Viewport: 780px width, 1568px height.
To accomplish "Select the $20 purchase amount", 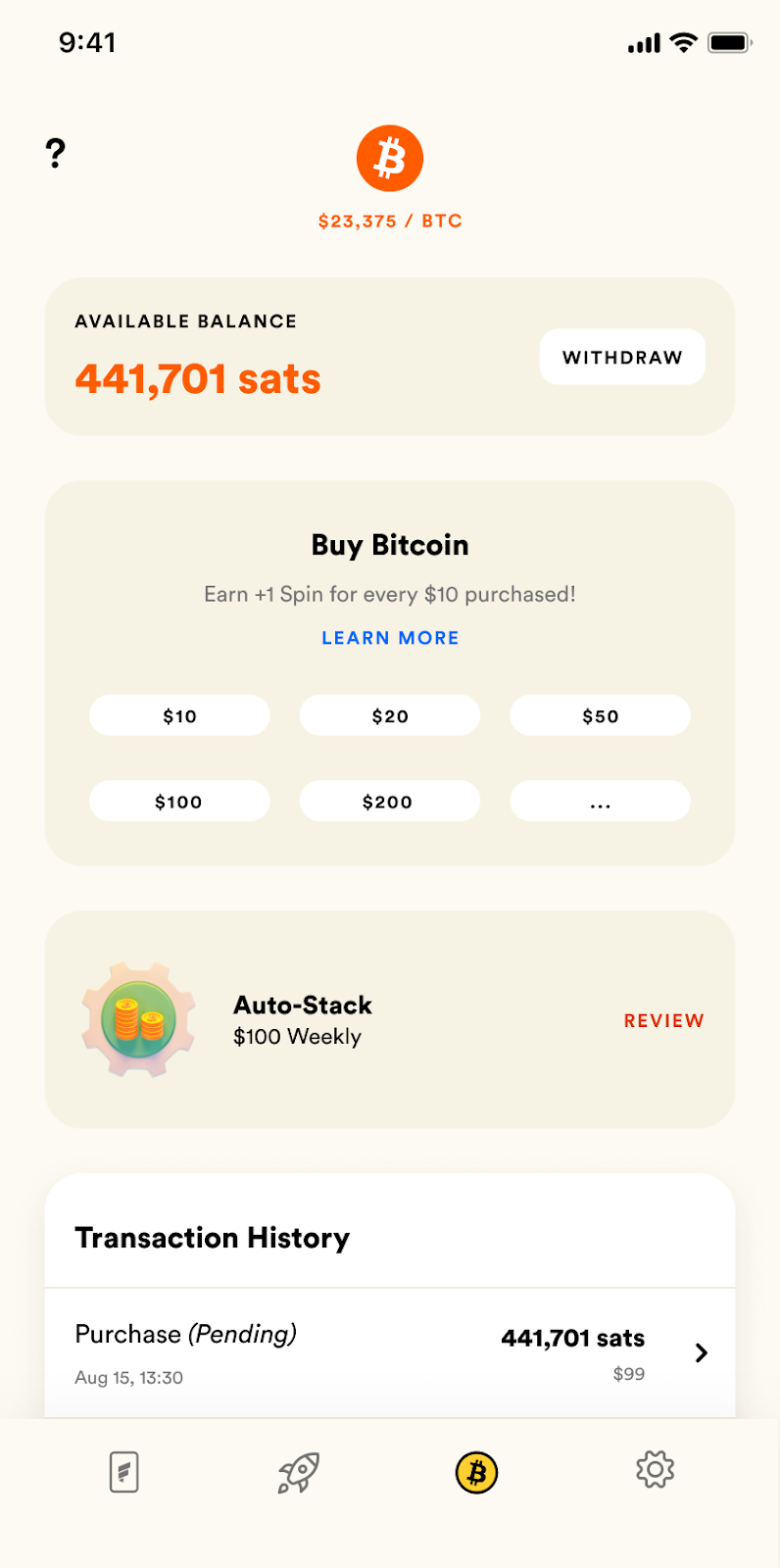I will 390,715.
